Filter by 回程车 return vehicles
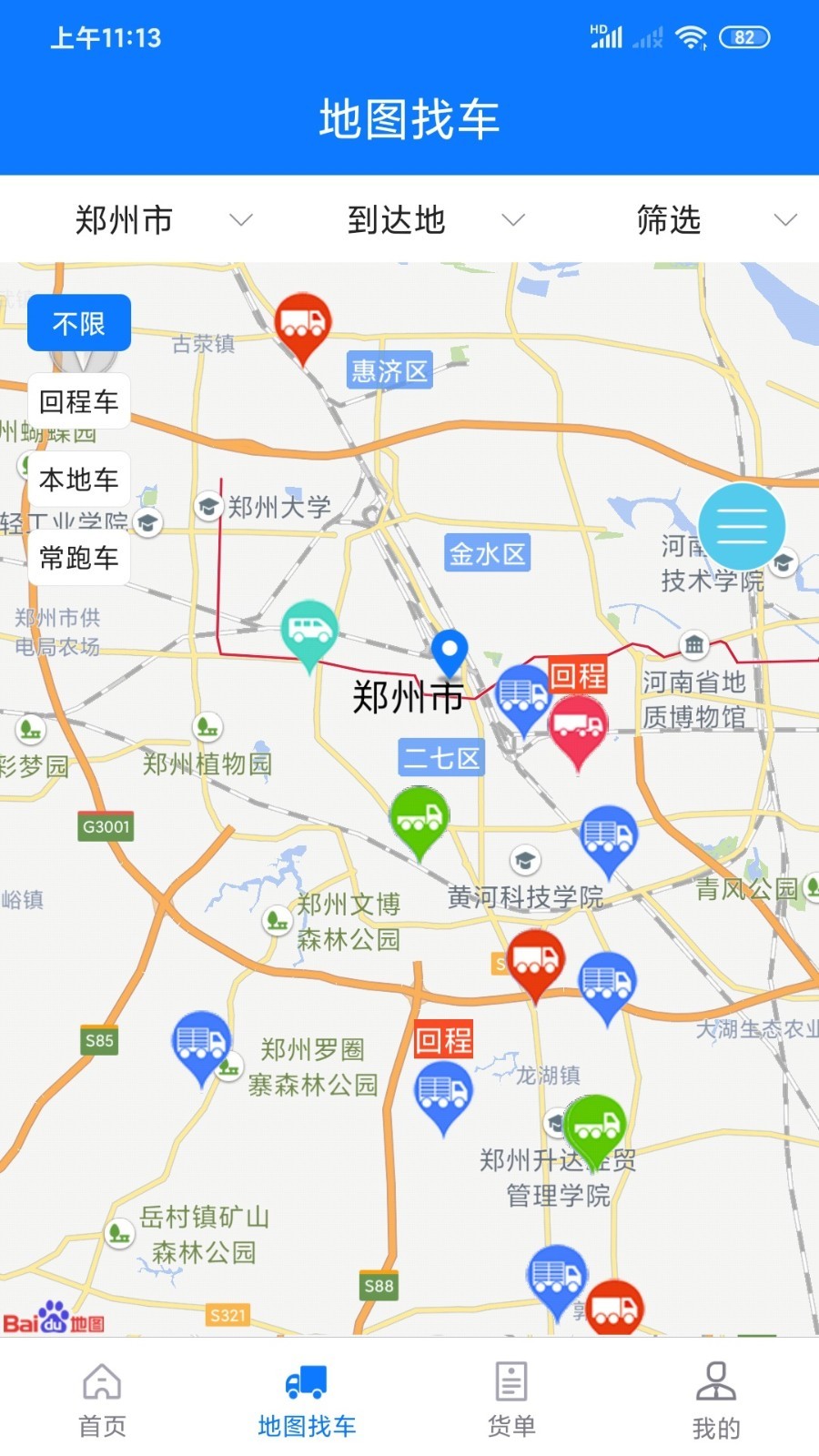 pos(79,401)
